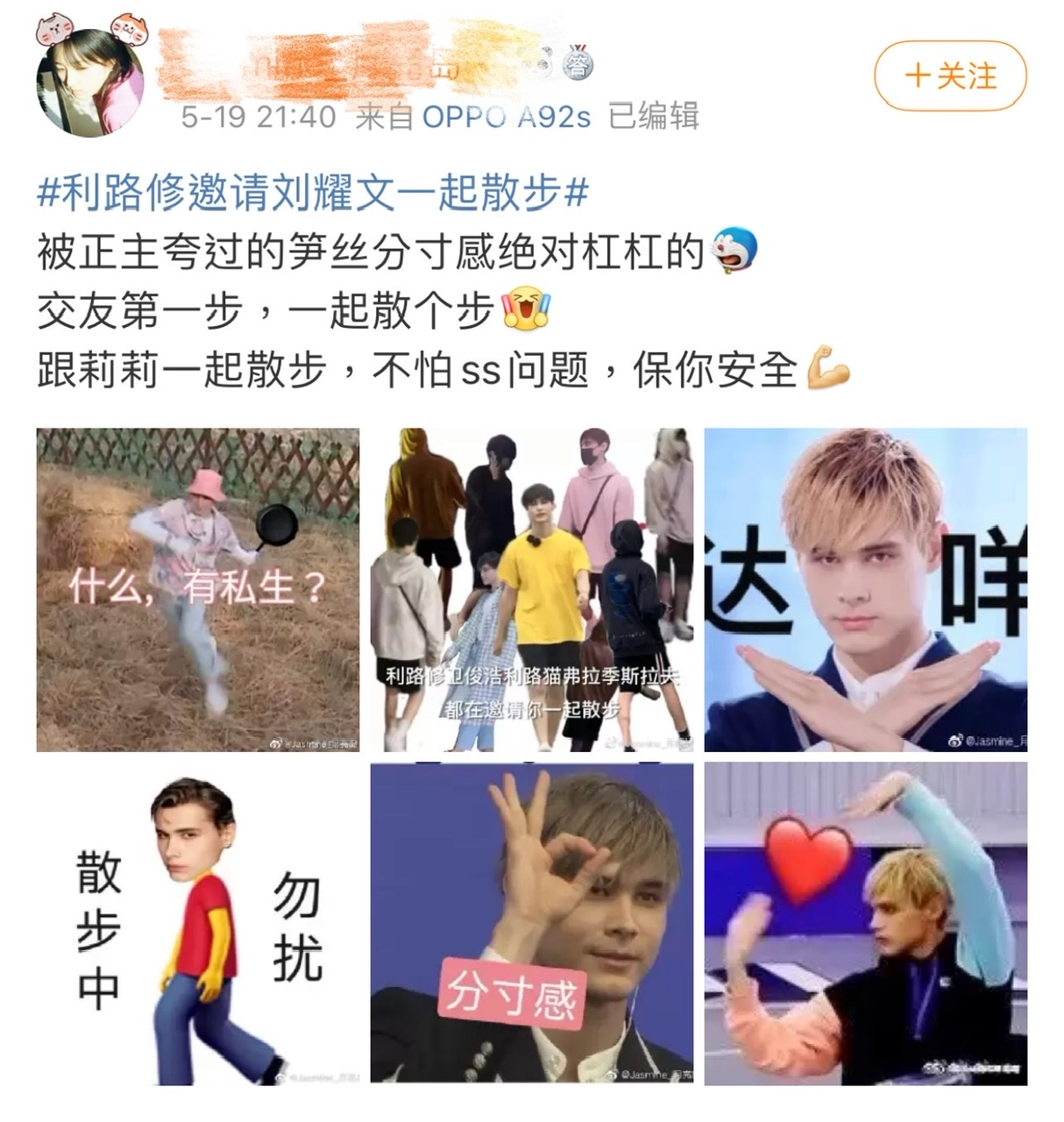Open the hashtag #利路修邀请刘耀文一起散步#
This screenshot has height=1122, width=1064.
point(312,192)
